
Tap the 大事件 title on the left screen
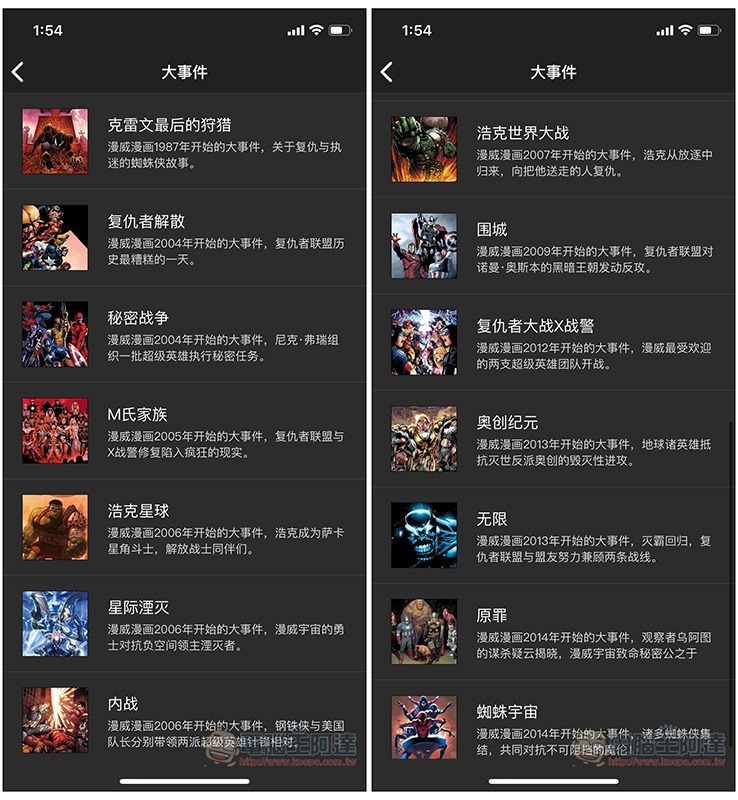pyautogui.click(x=183, y=70)
